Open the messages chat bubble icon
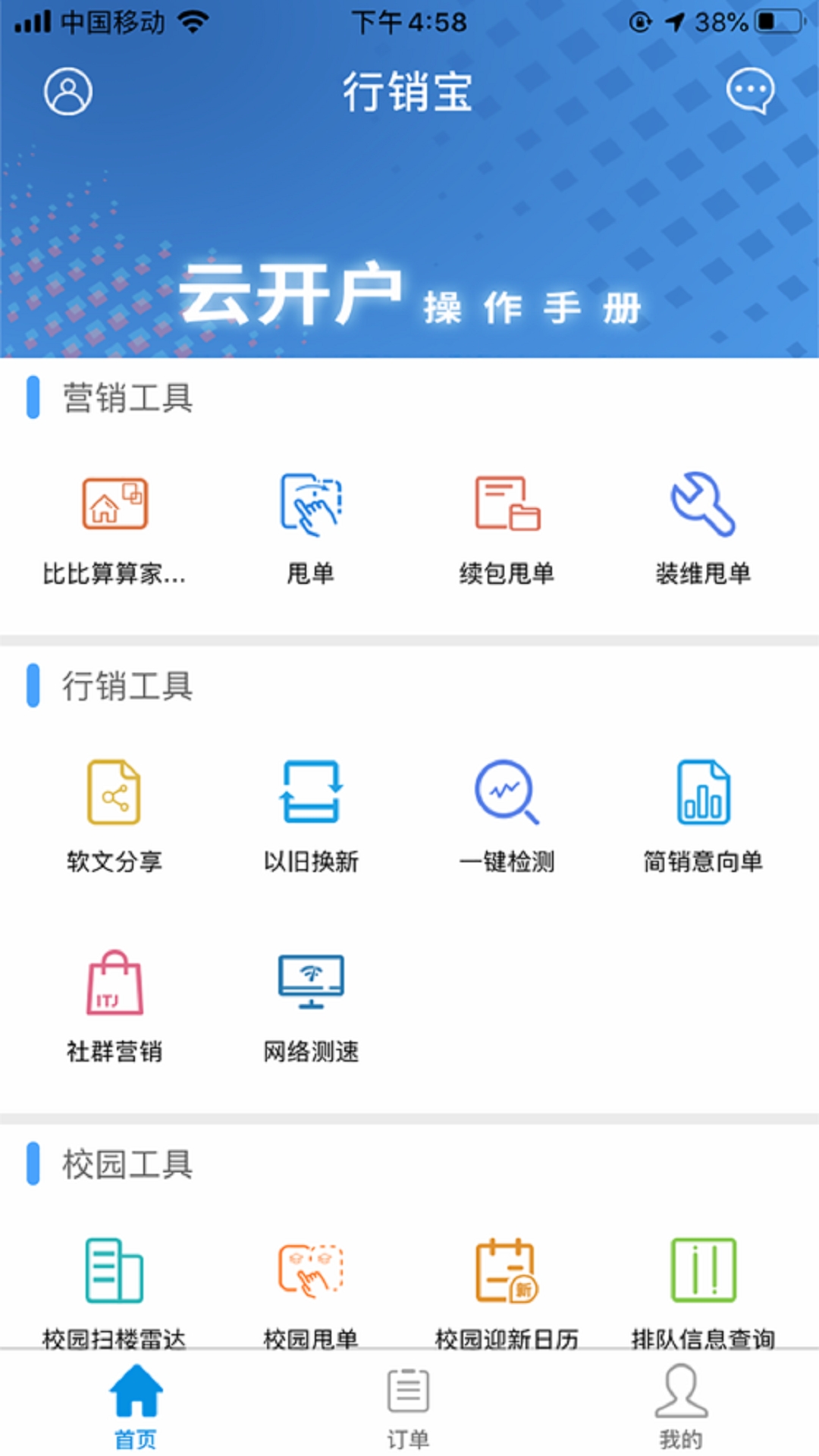 click(750, 91)
